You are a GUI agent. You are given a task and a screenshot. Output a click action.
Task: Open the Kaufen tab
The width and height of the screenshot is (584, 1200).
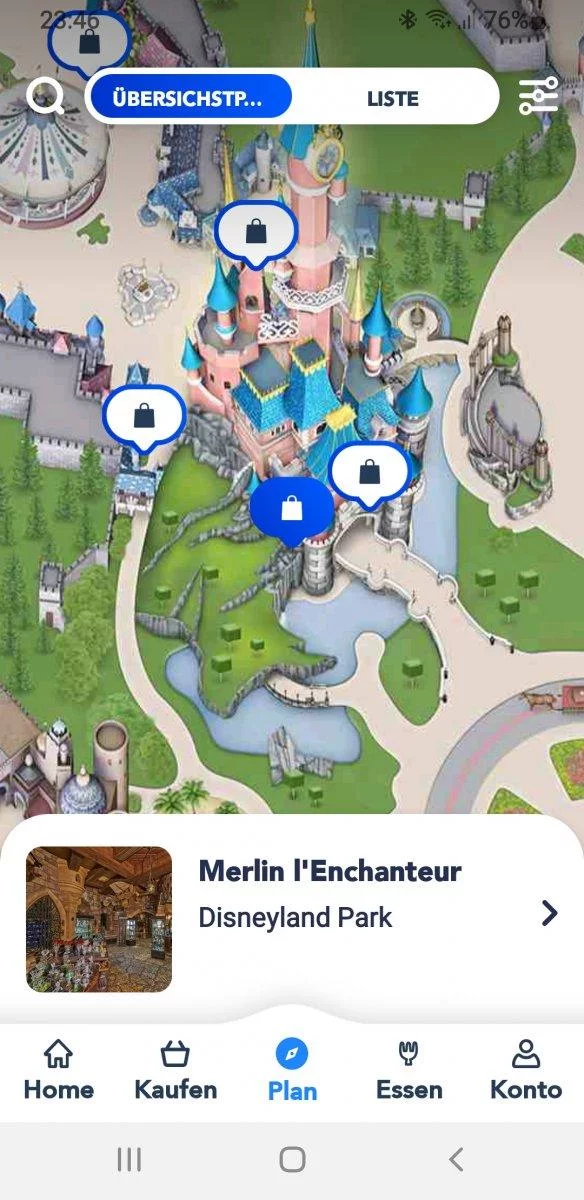pyautogui.click(x=175, y=1069)
